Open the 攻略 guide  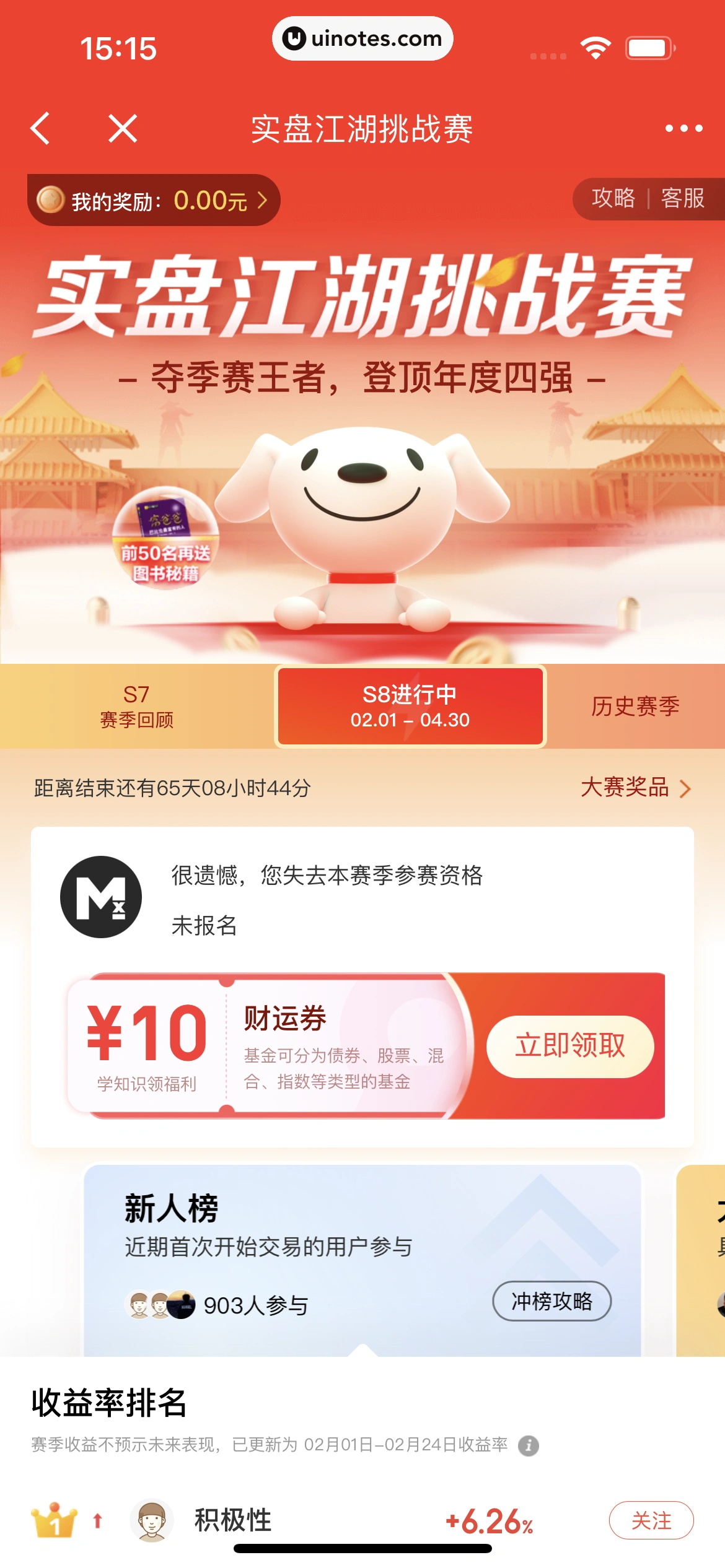[613, 199]
